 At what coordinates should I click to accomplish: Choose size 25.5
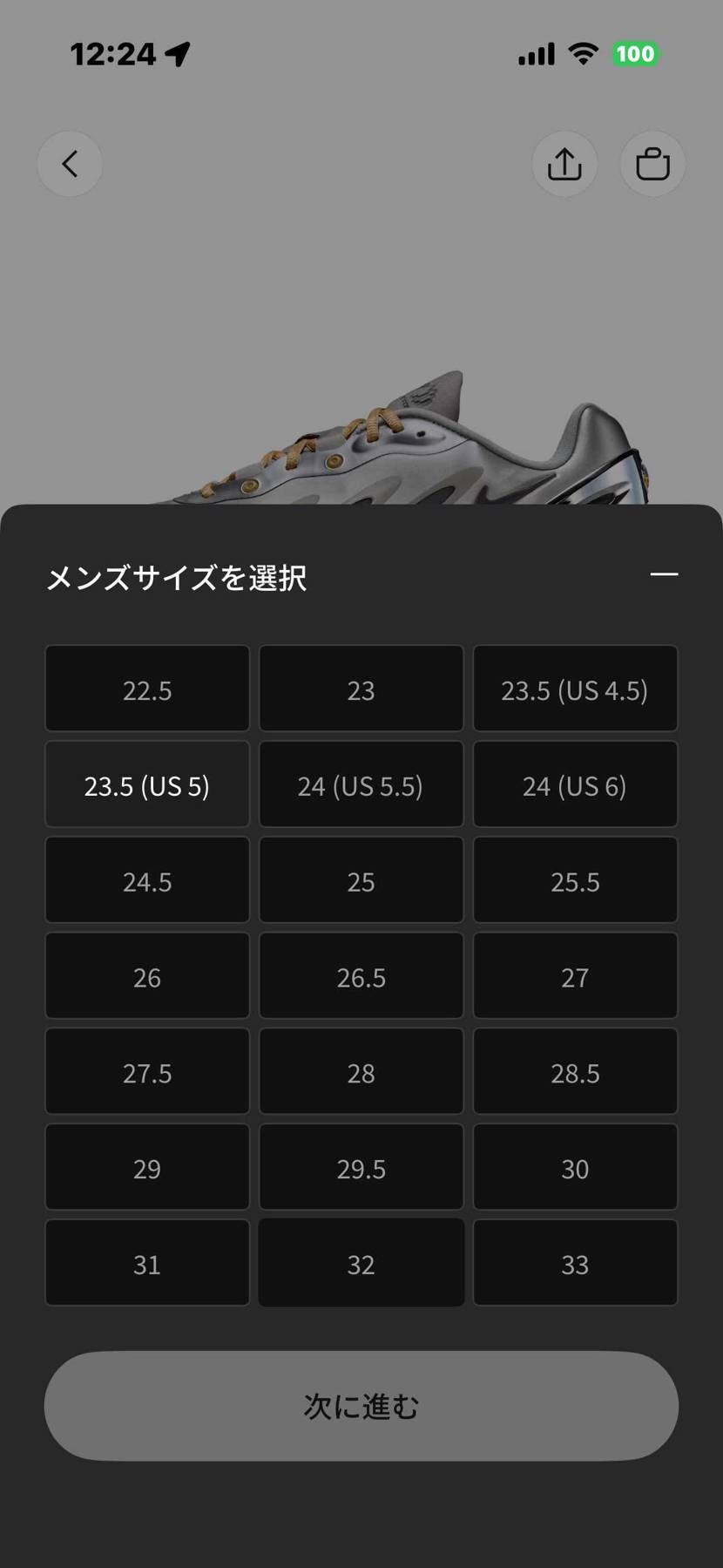575,880
